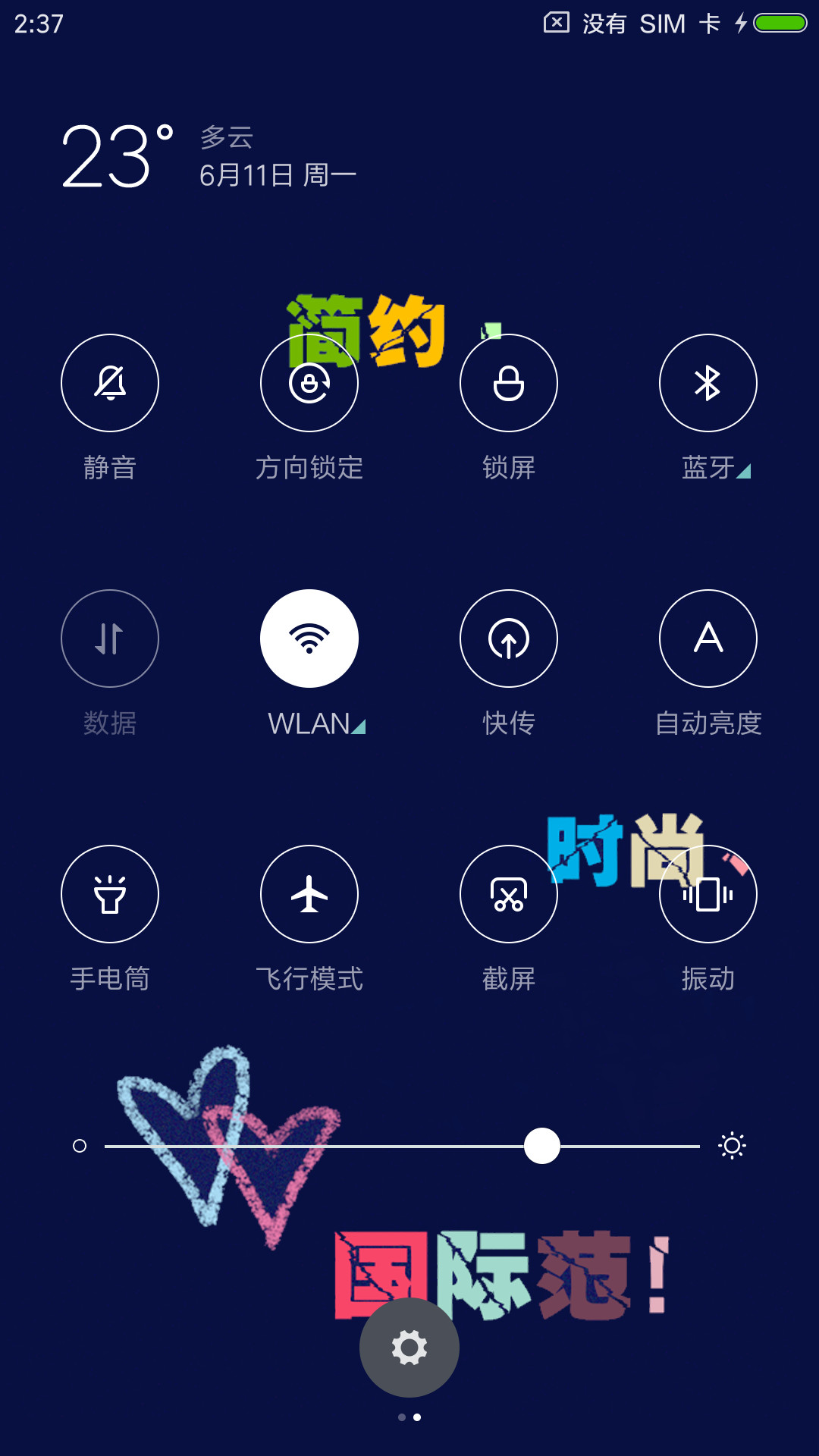Viewport: 819px width, 1456px height.
Task: Toggle the 静音 silent mode
Action: [x=110, y=383]
